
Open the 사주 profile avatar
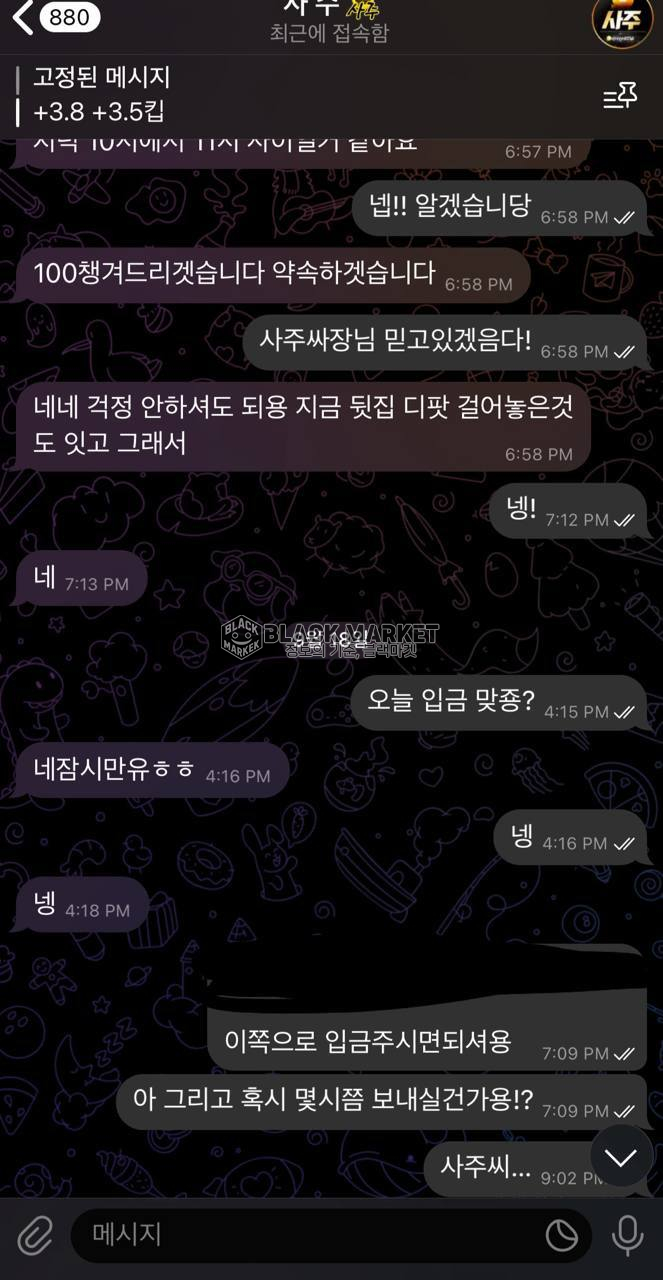point(622,20)
